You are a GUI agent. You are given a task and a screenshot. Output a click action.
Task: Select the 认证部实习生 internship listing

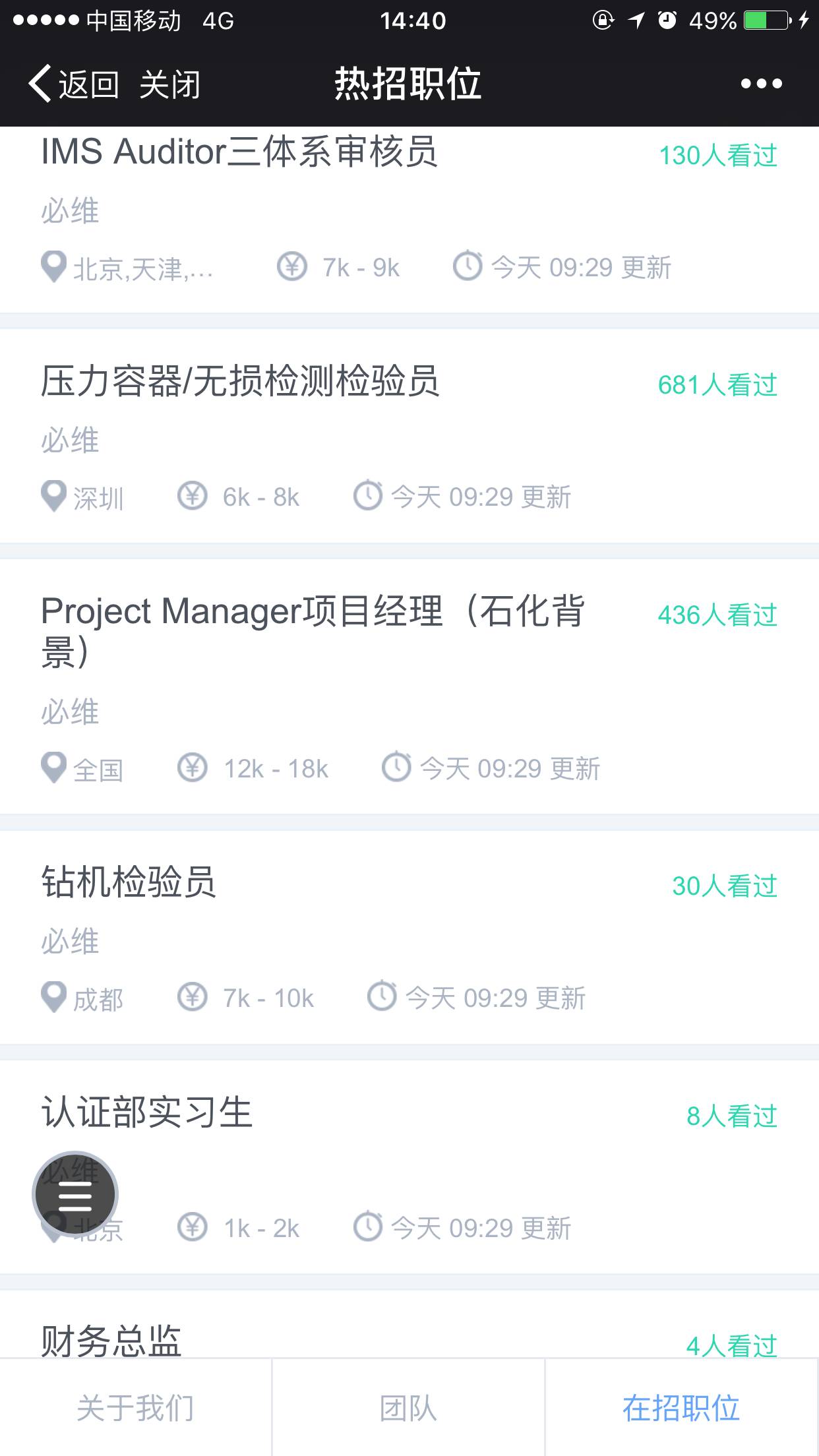tap(409, 1167)
